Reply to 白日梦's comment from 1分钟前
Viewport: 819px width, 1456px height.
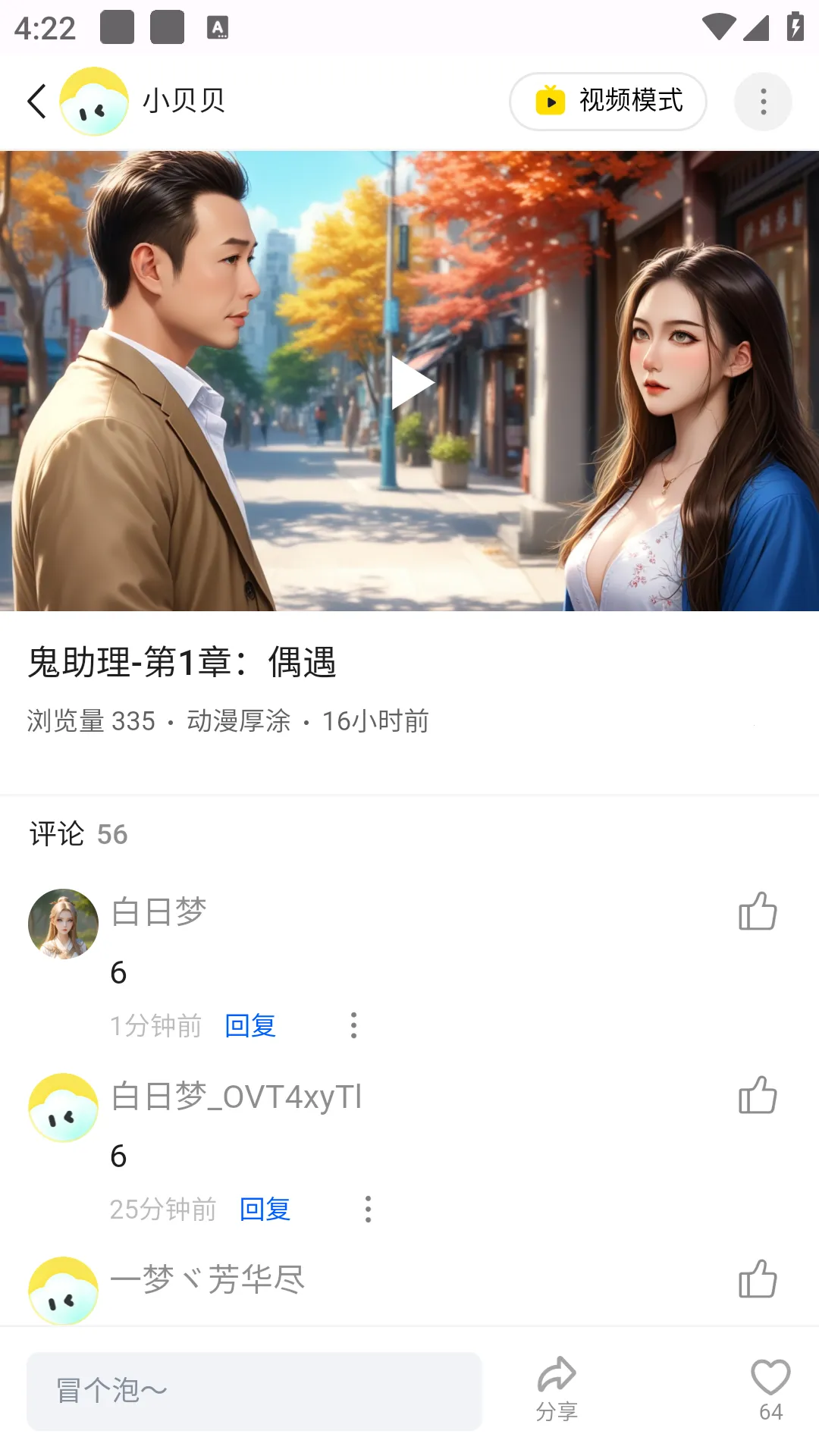point(250,1025)
